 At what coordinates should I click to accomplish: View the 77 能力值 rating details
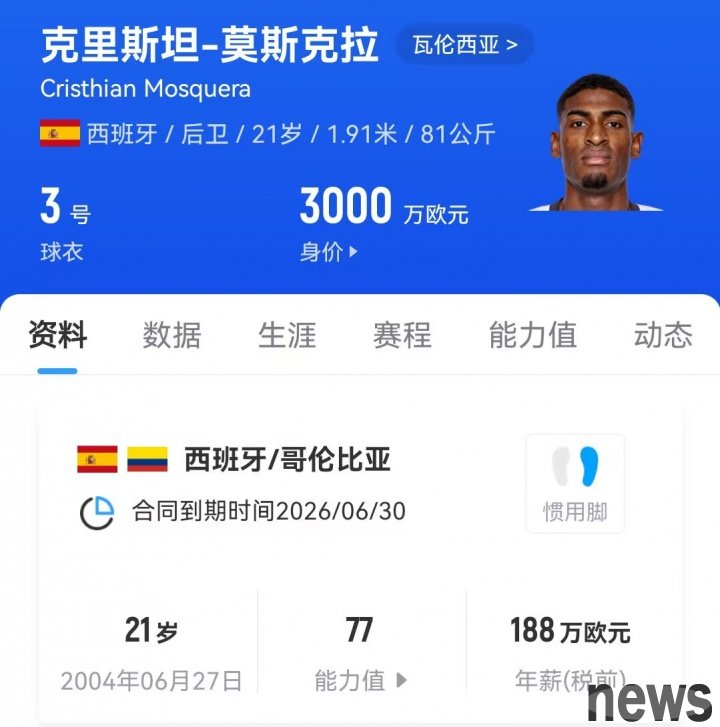(361, 680)
